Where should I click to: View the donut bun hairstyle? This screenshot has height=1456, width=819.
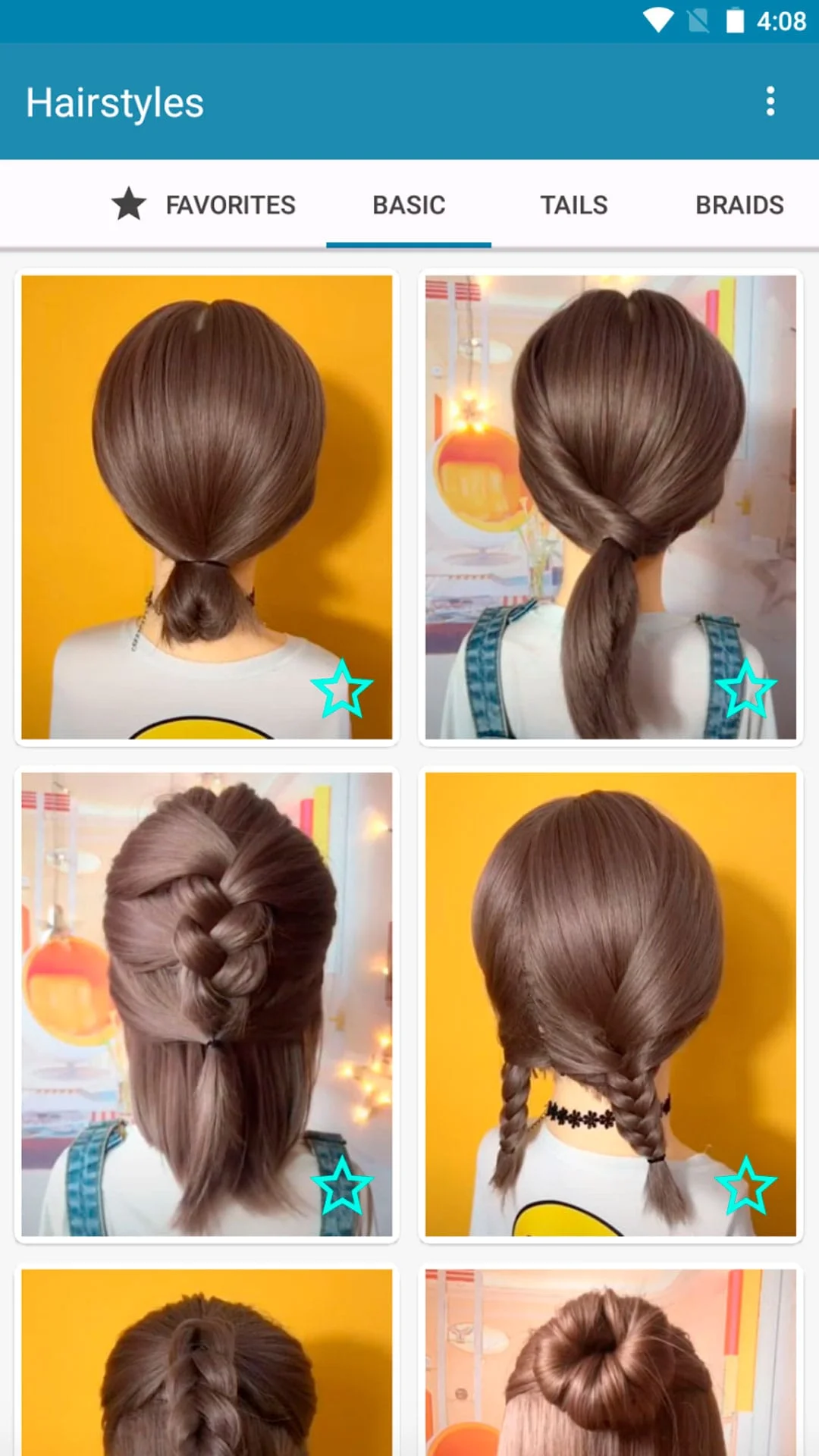610,1365
